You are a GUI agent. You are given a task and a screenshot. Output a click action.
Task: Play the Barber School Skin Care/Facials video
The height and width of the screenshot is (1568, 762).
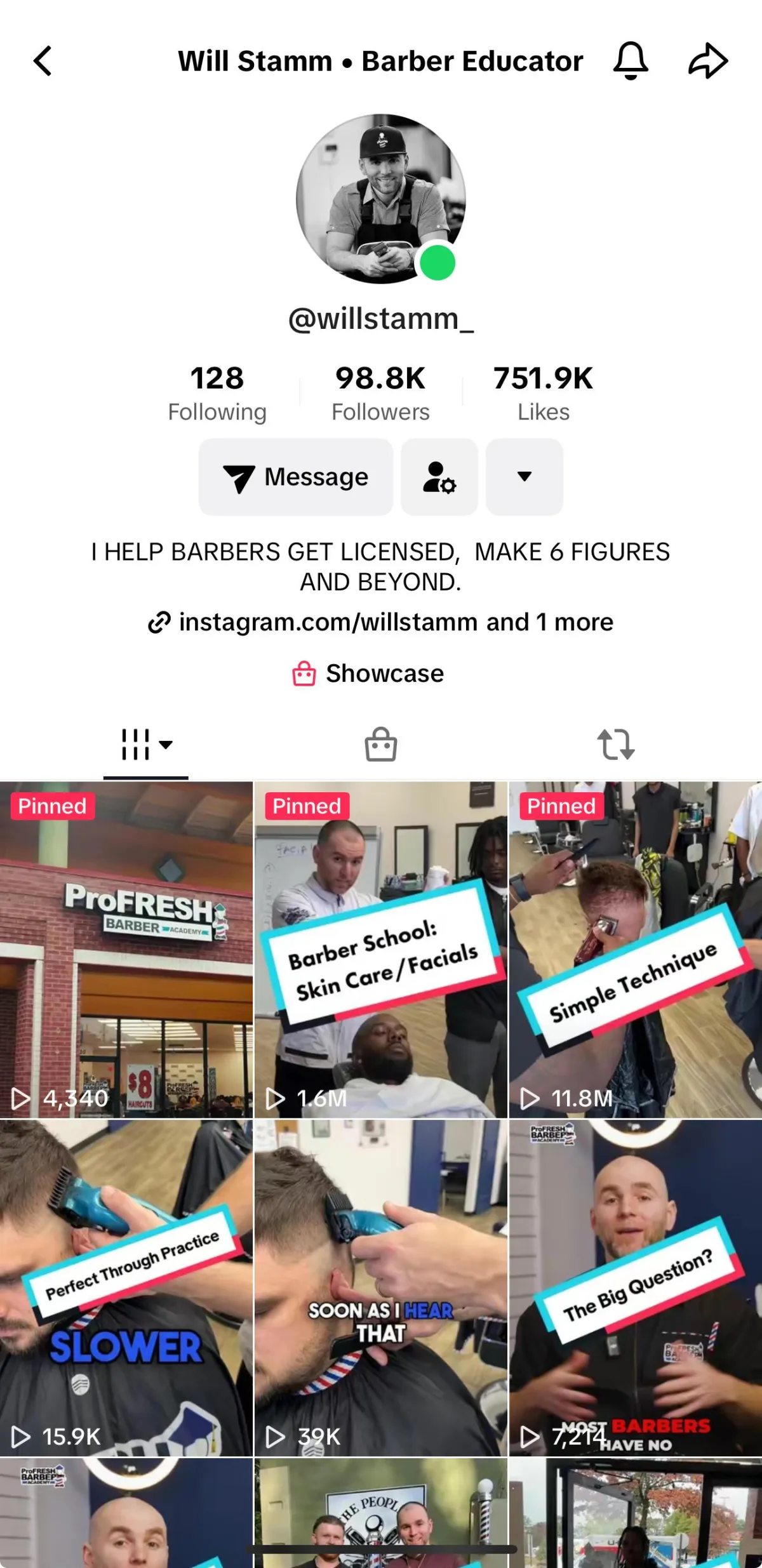[x=380, y=949]
